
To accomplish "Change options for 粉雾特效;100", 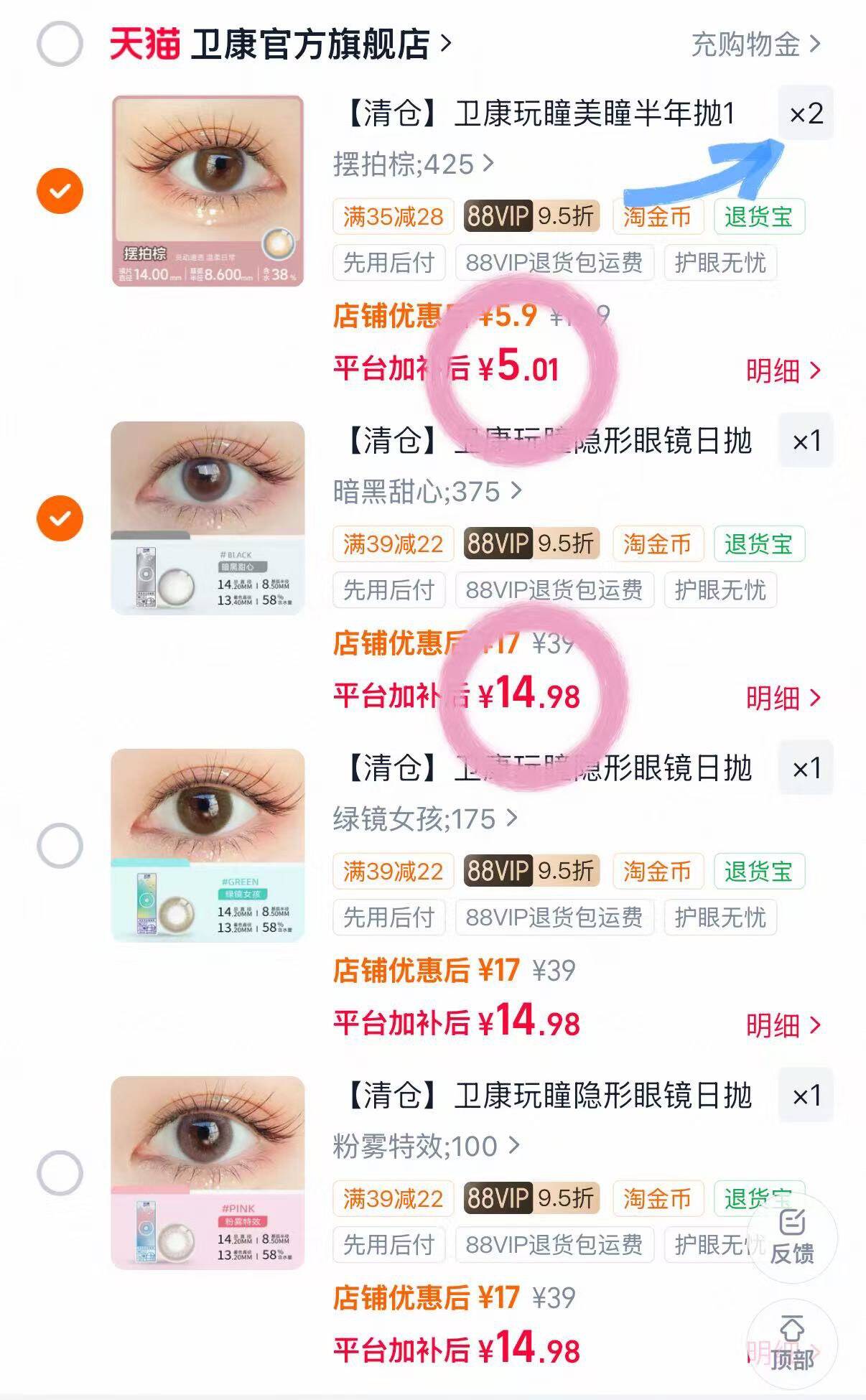I will (x=425, y=1147).
